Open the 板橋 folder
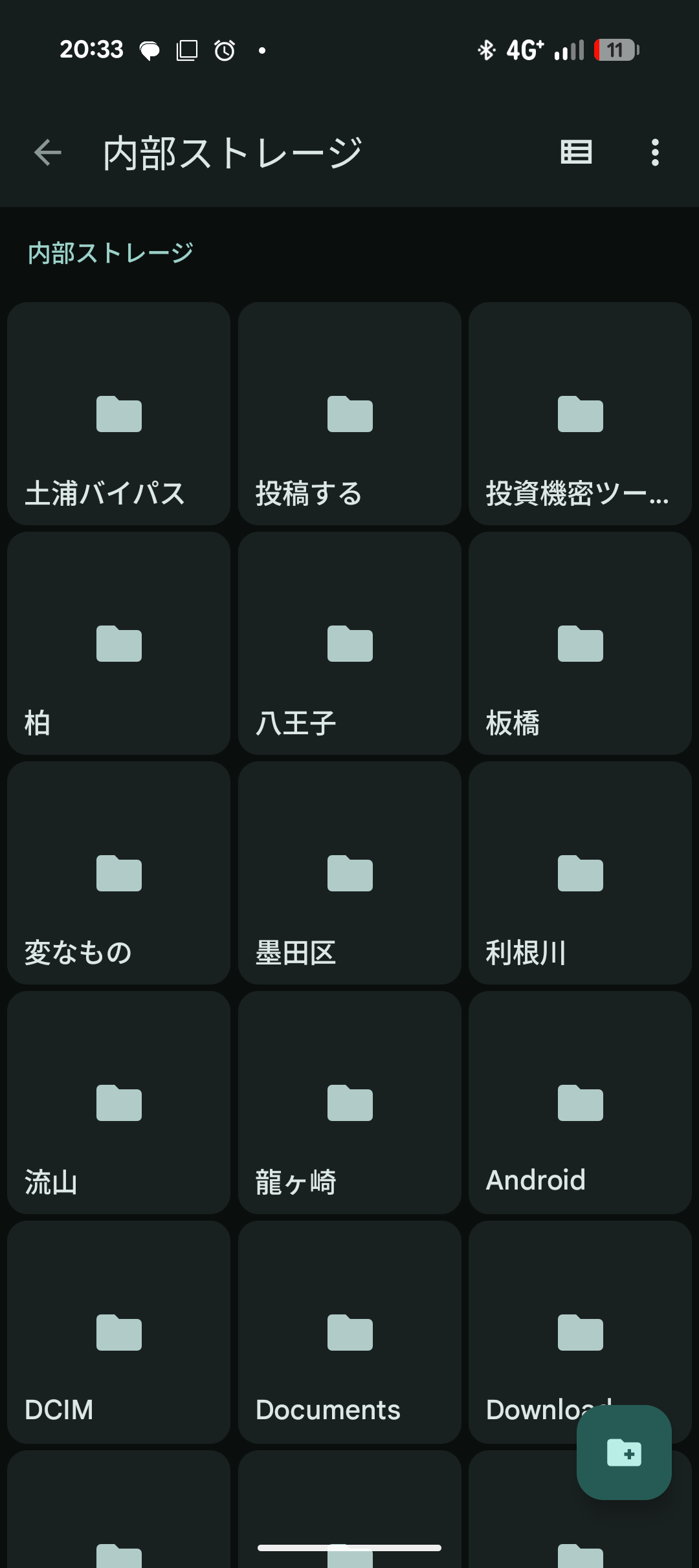699x1568 pixels. (580, 644)
